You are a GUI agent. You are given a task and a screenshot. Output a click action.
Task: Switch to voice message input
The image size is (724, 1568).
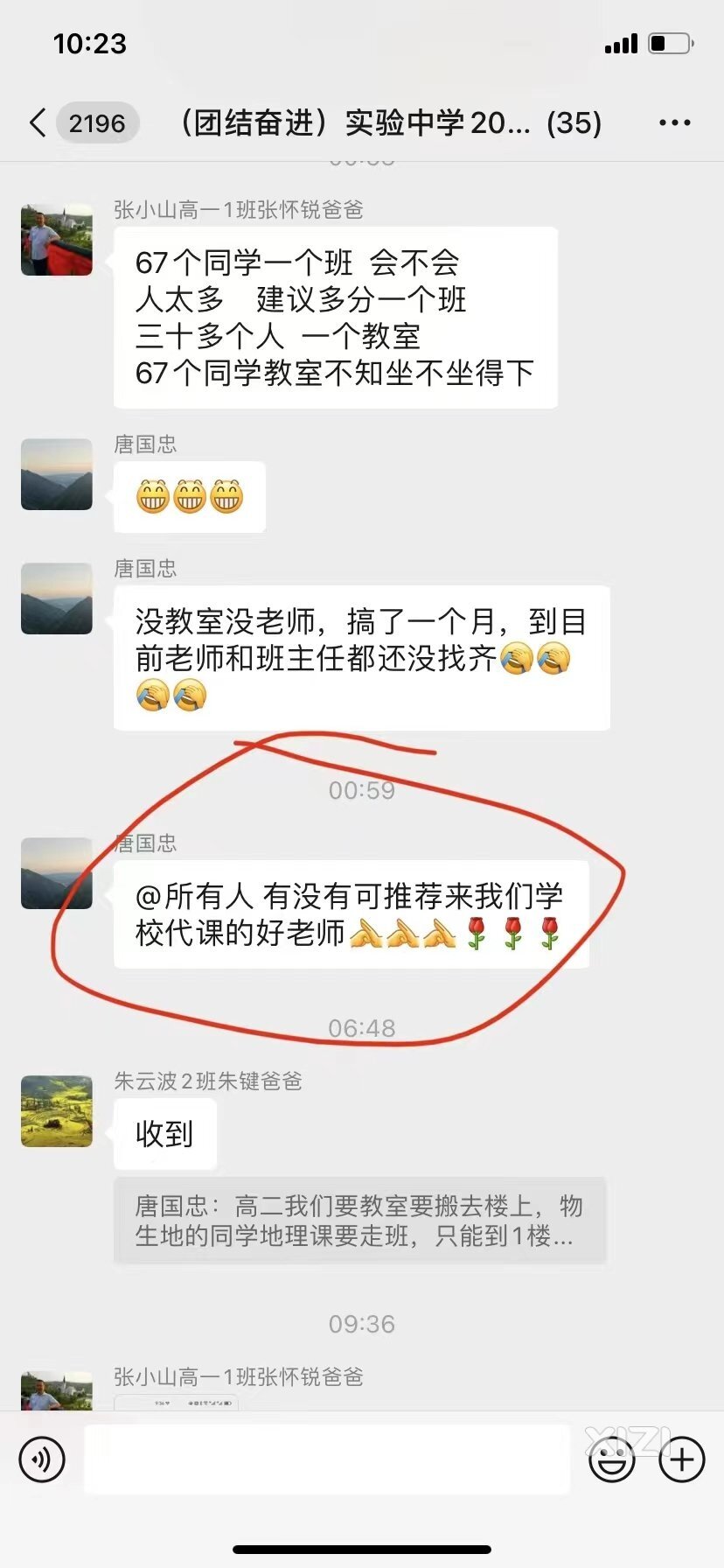click(42, 1459)
